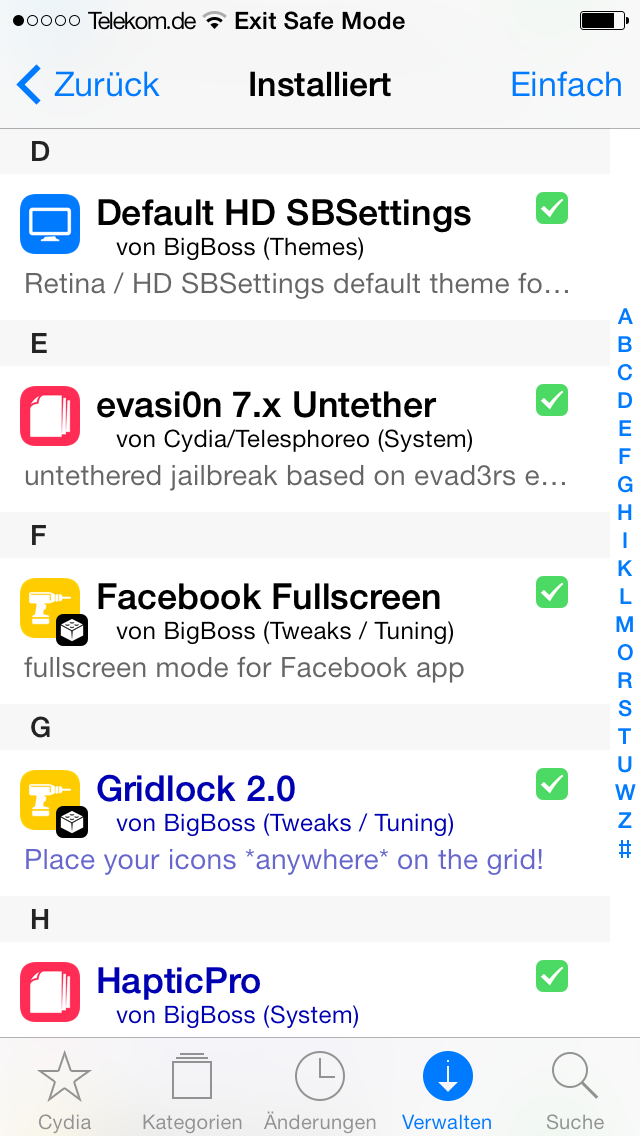
Task: Go back with the Zurück button
Action: coord(88,85)
